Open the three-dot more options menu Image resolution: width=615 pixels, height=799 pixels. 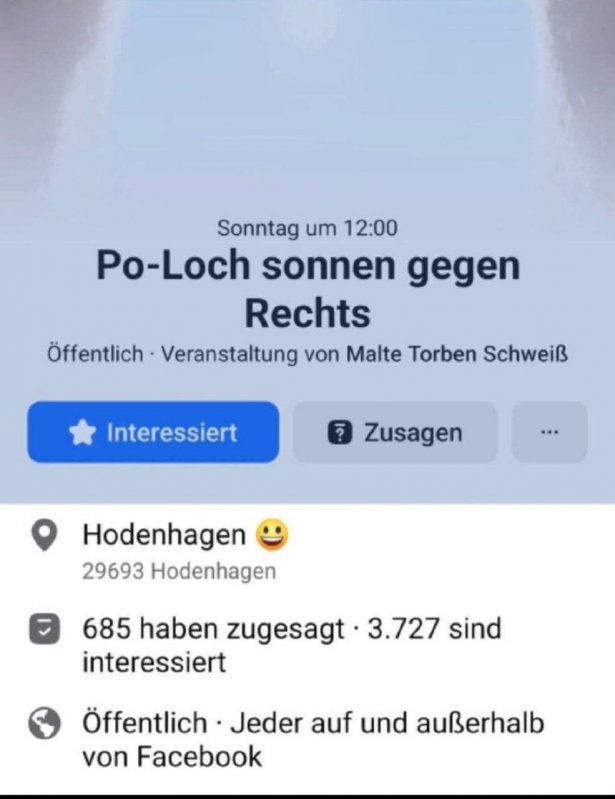pyautogui.click(x=549, y=433)
